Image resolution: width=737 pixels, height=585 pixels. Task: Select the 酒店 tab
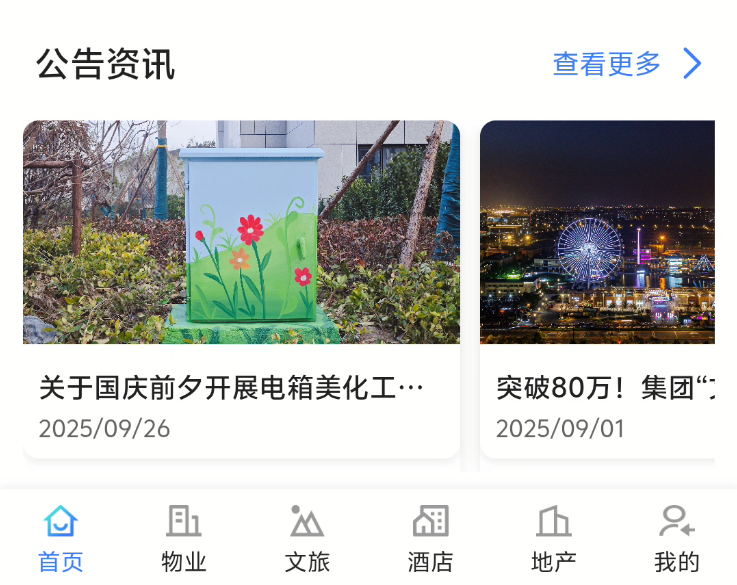430,539
